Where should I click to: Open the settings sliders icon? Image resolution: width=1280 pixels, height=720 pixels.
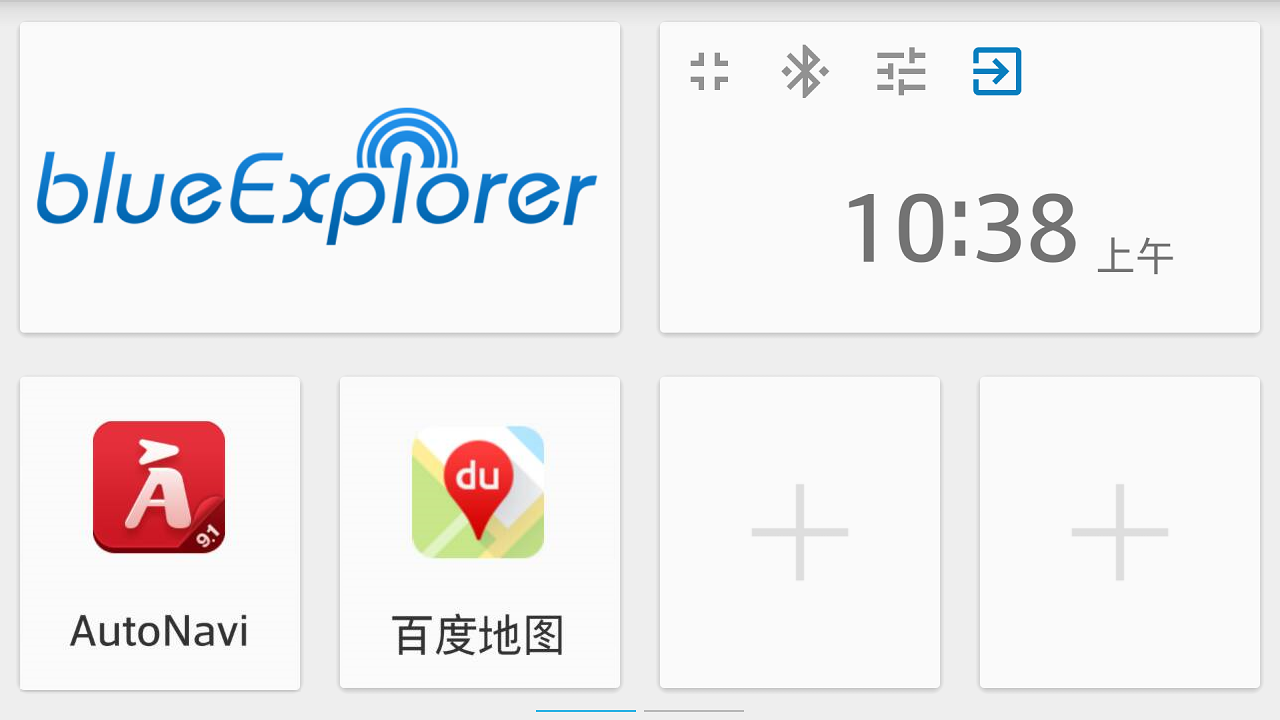(901, 72)
